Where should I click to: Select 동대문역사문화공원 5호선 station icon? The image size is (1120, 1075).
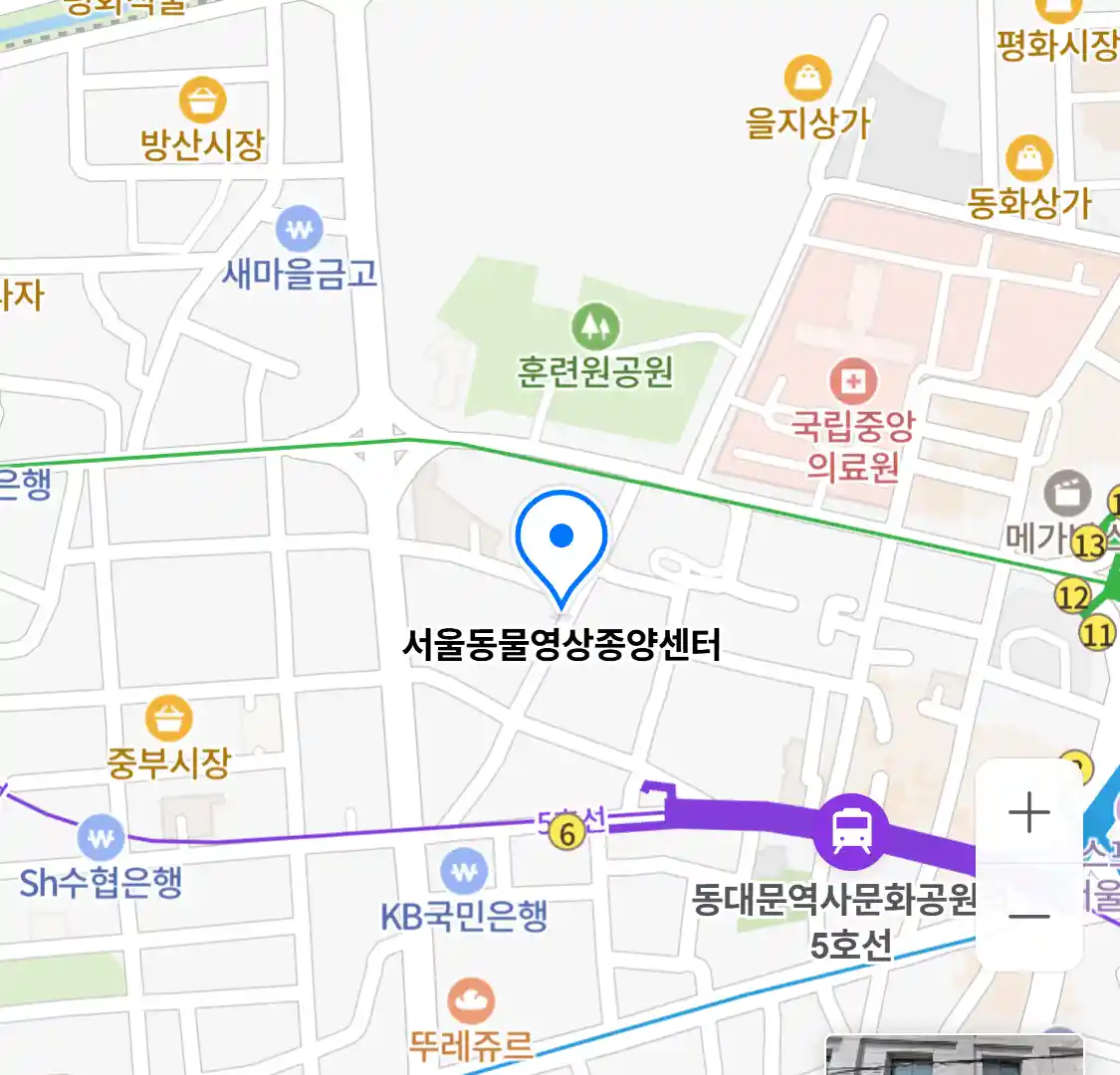850,827
